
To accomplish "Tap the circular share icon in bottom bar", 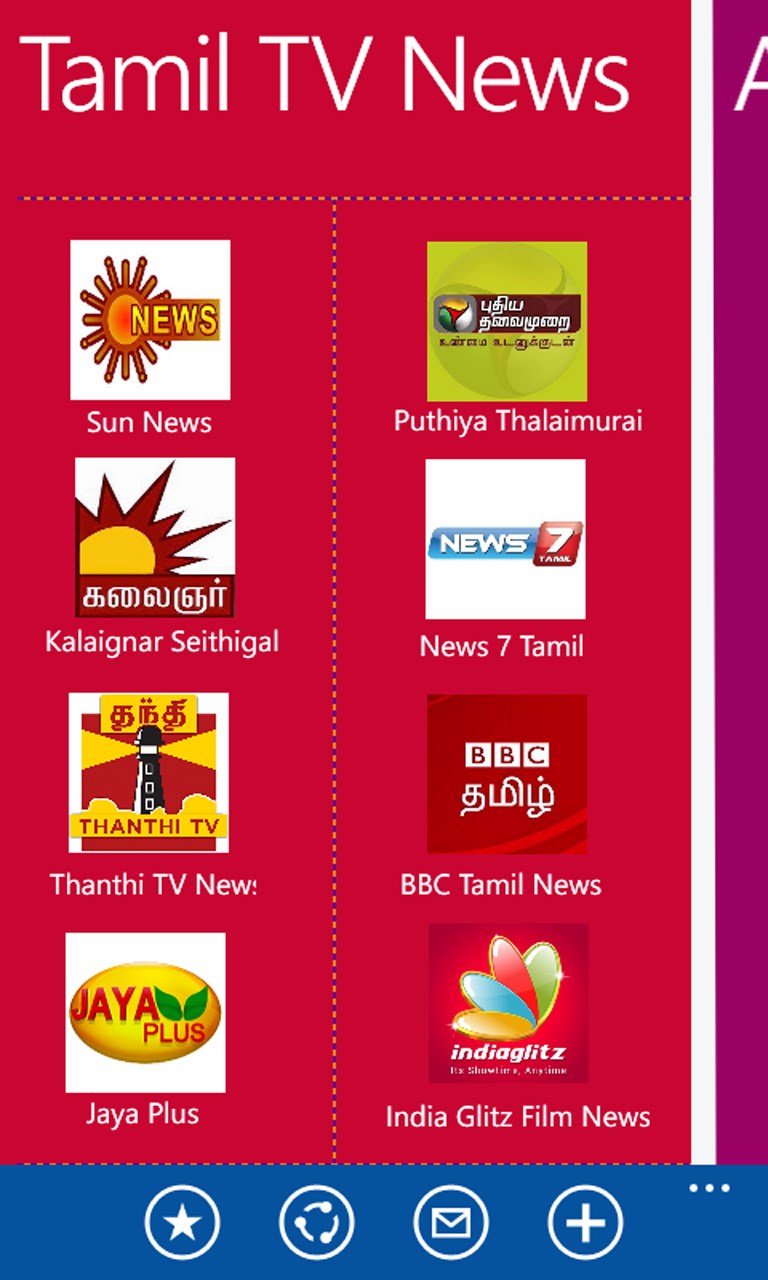I will 316,1223.
